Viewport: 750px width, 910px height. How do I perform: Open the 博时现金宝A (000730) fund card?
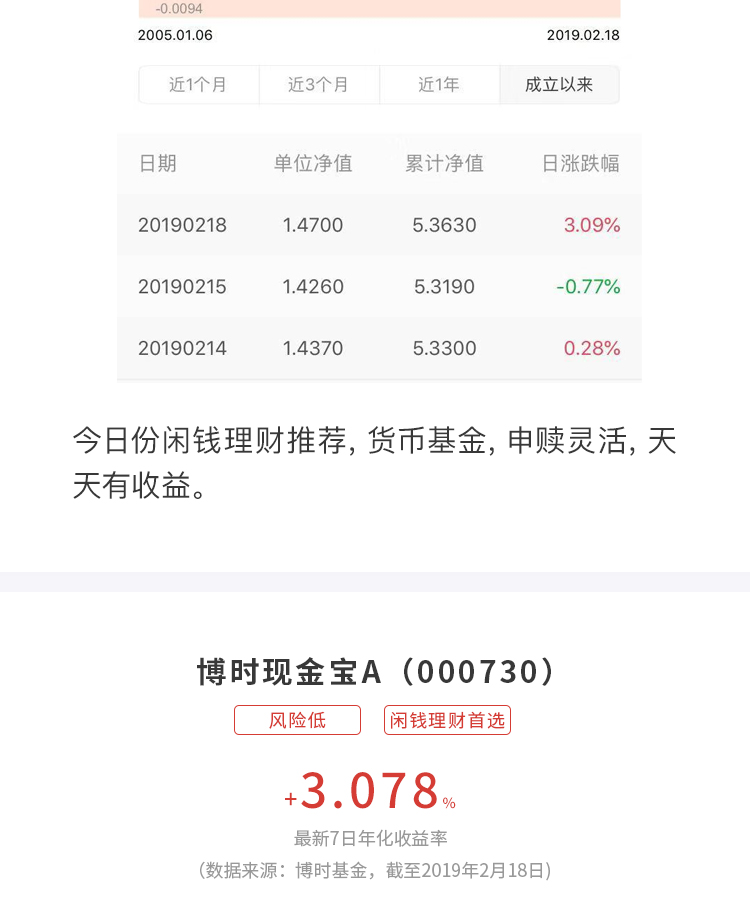click(x=375, y=672)
